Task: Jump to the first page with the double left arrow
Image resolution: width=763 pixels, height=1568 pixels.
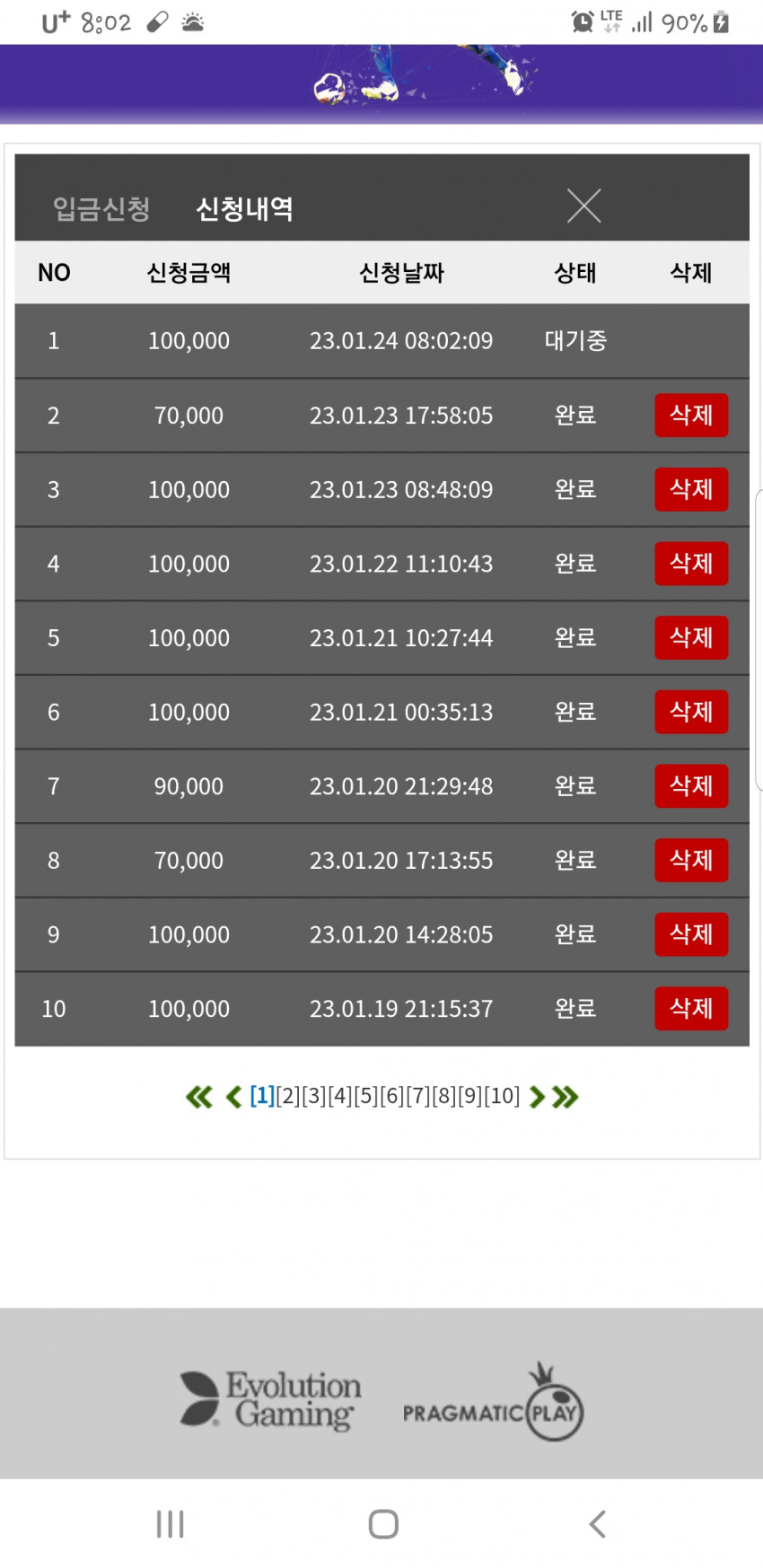Action: click(198, 1097)
